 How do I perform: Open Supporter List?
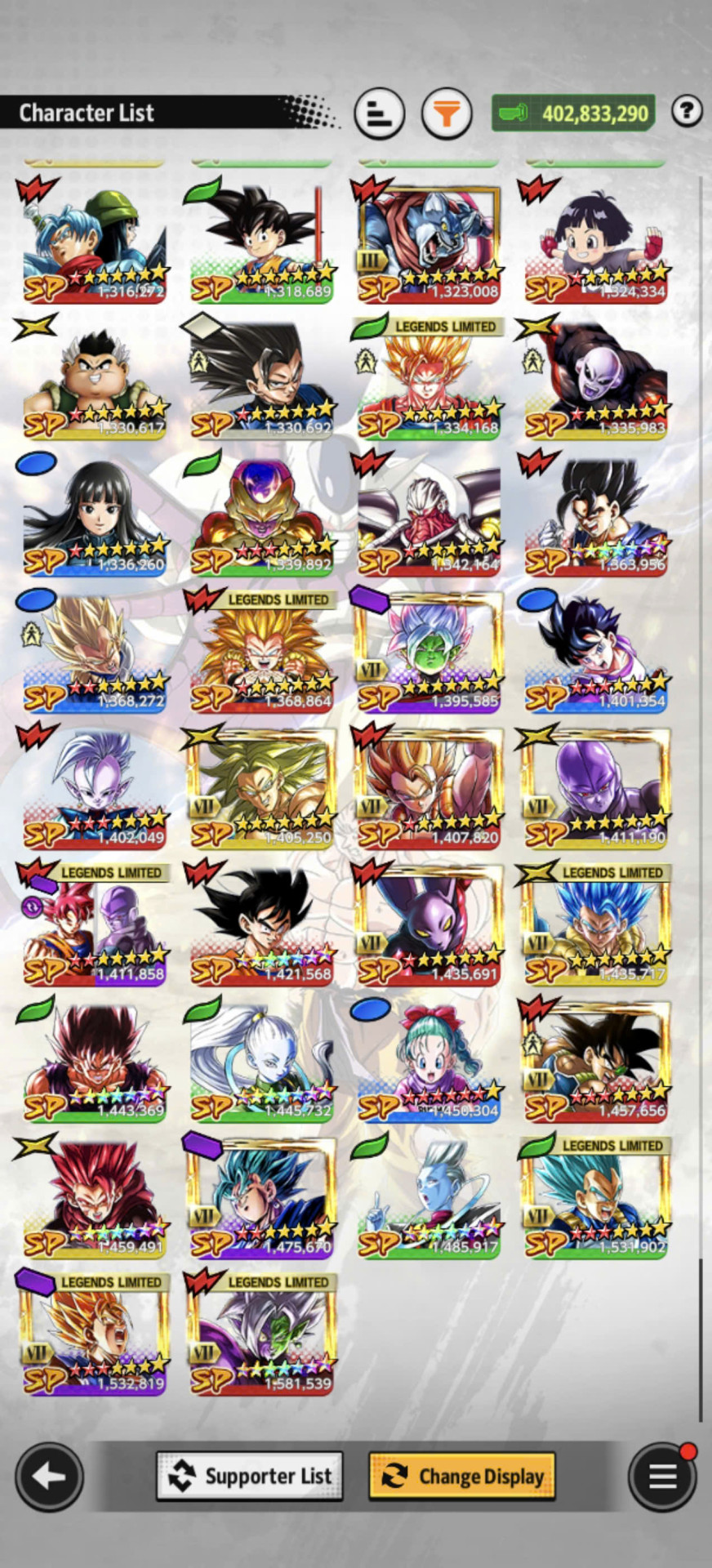(250, 1476)
